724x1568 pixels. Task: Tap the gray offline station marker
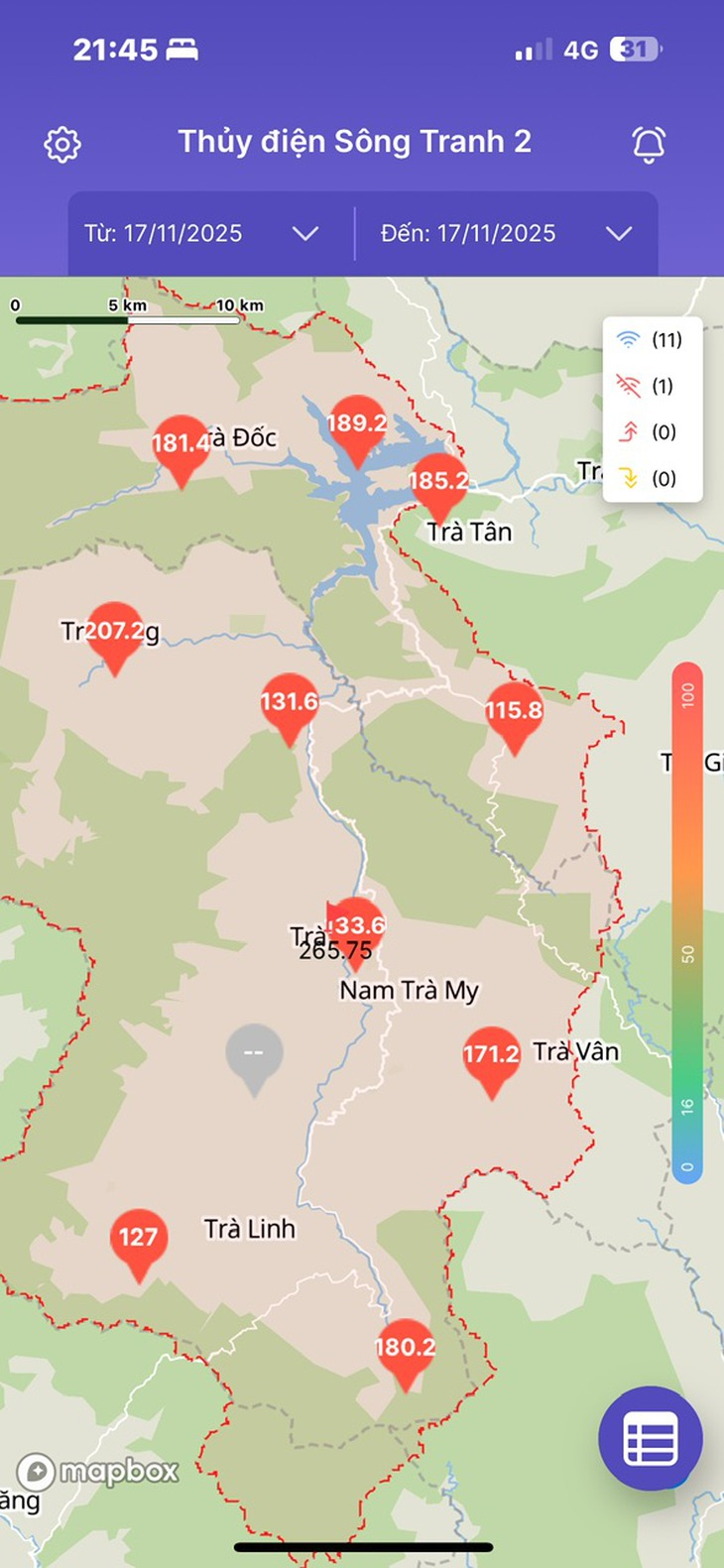click(x=254, y=1053)
